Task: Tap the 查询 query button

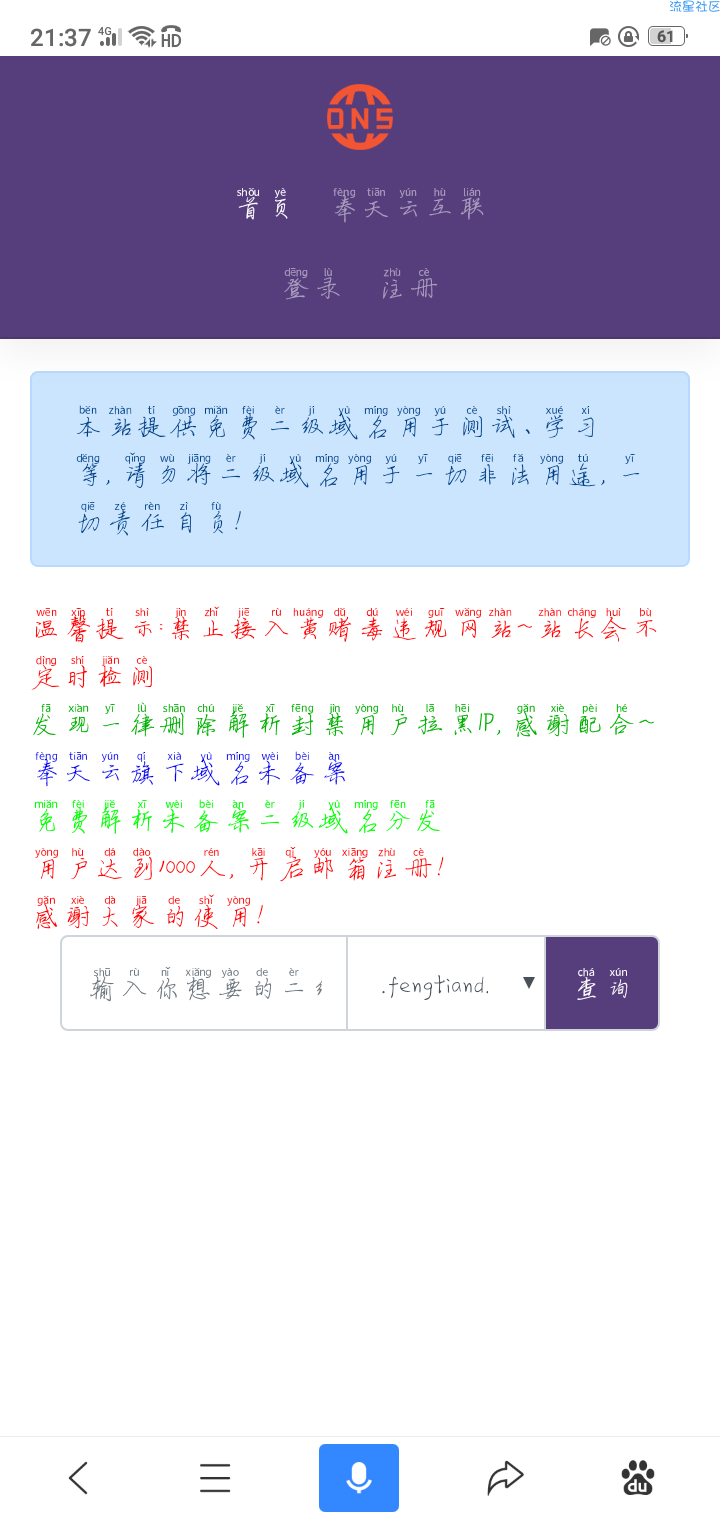Action: pyautogui.click(x=602, y=984)
